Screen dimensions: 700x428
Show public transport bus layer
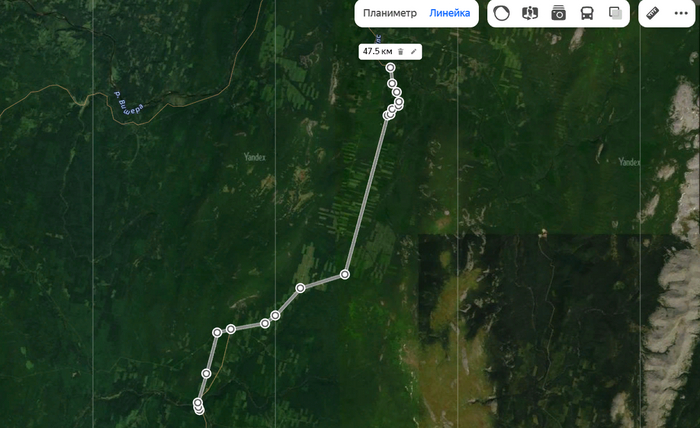[x=587, y=14]
